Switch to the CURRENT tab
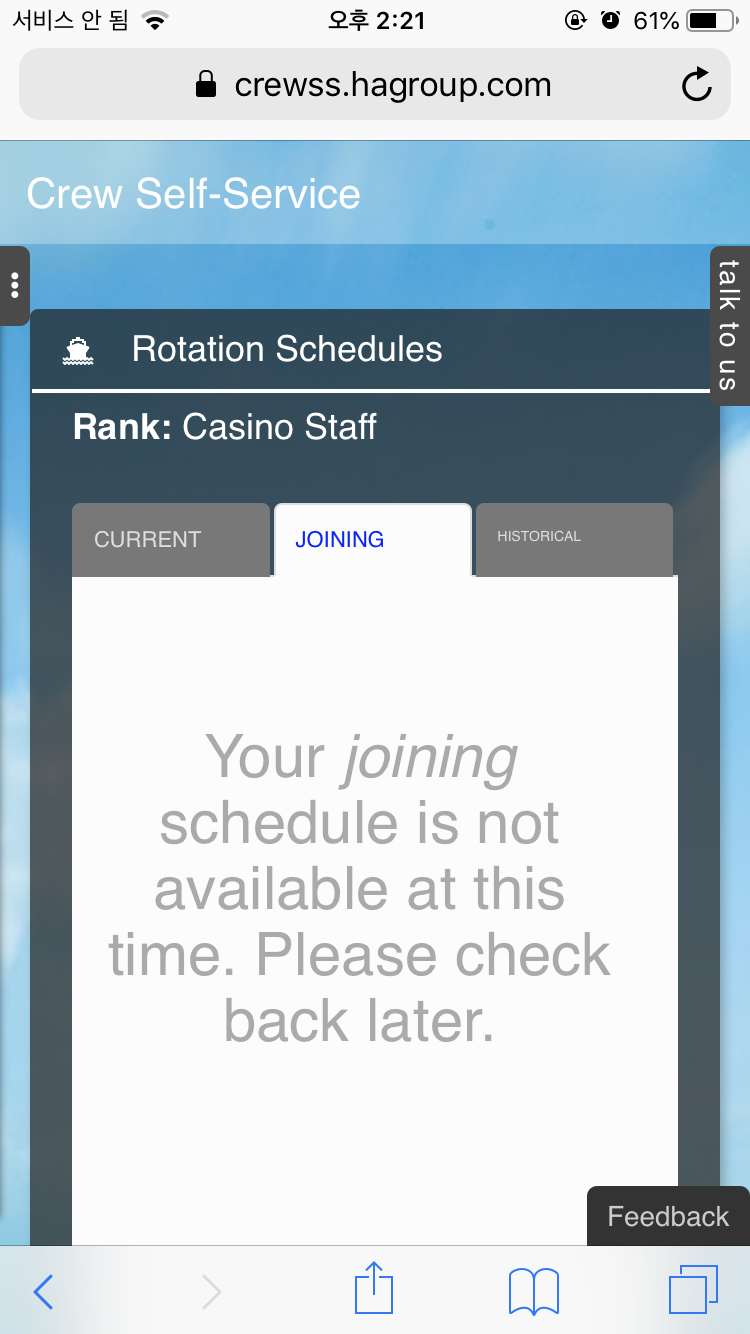The image size is (750, 1334). 171,540
